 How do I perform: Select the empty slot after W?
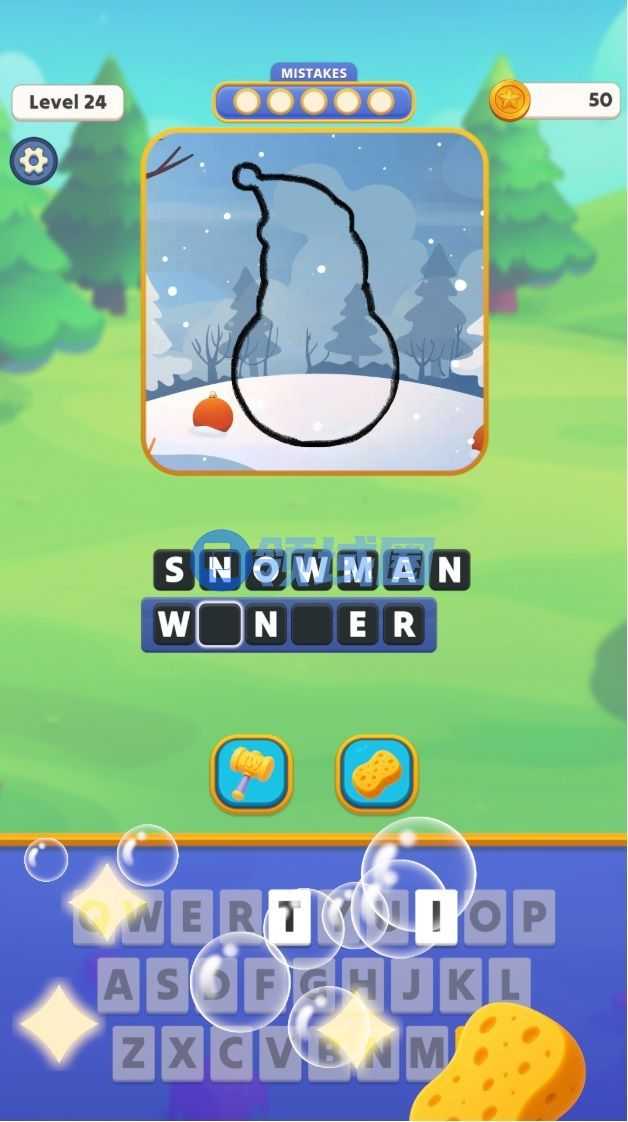[219, 625]
